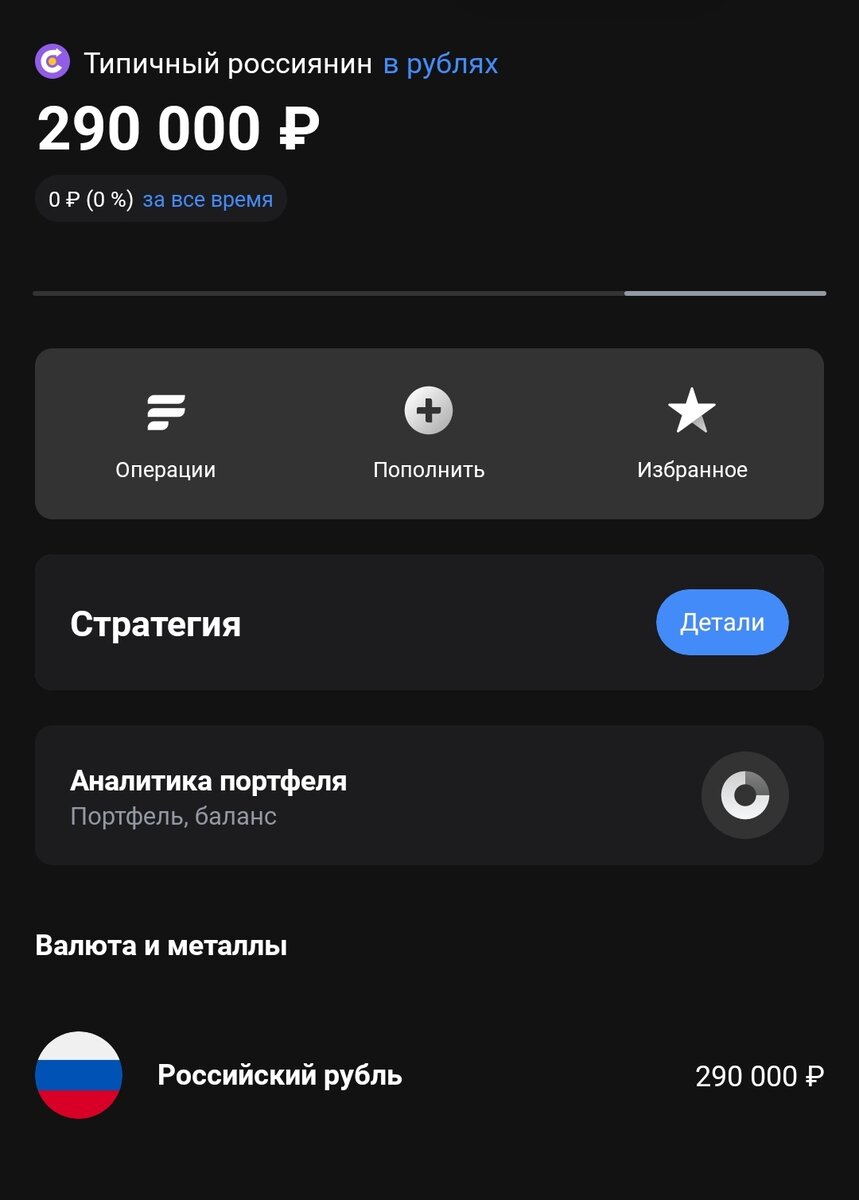Open the Операции section

(x=165, y=434)
